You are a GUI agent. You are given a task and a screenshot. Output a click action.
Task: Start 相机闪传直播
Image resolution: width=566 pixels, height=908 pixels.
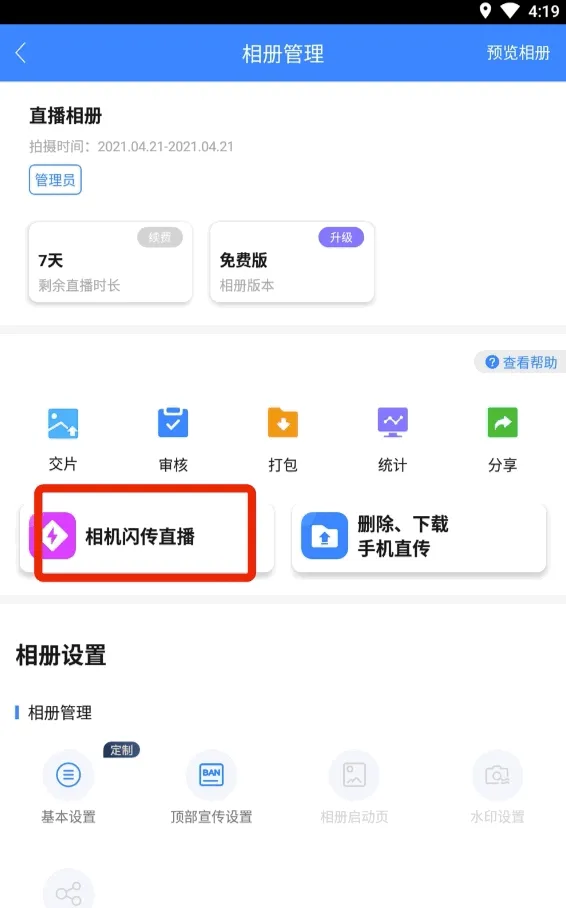[x=147, y=536]
